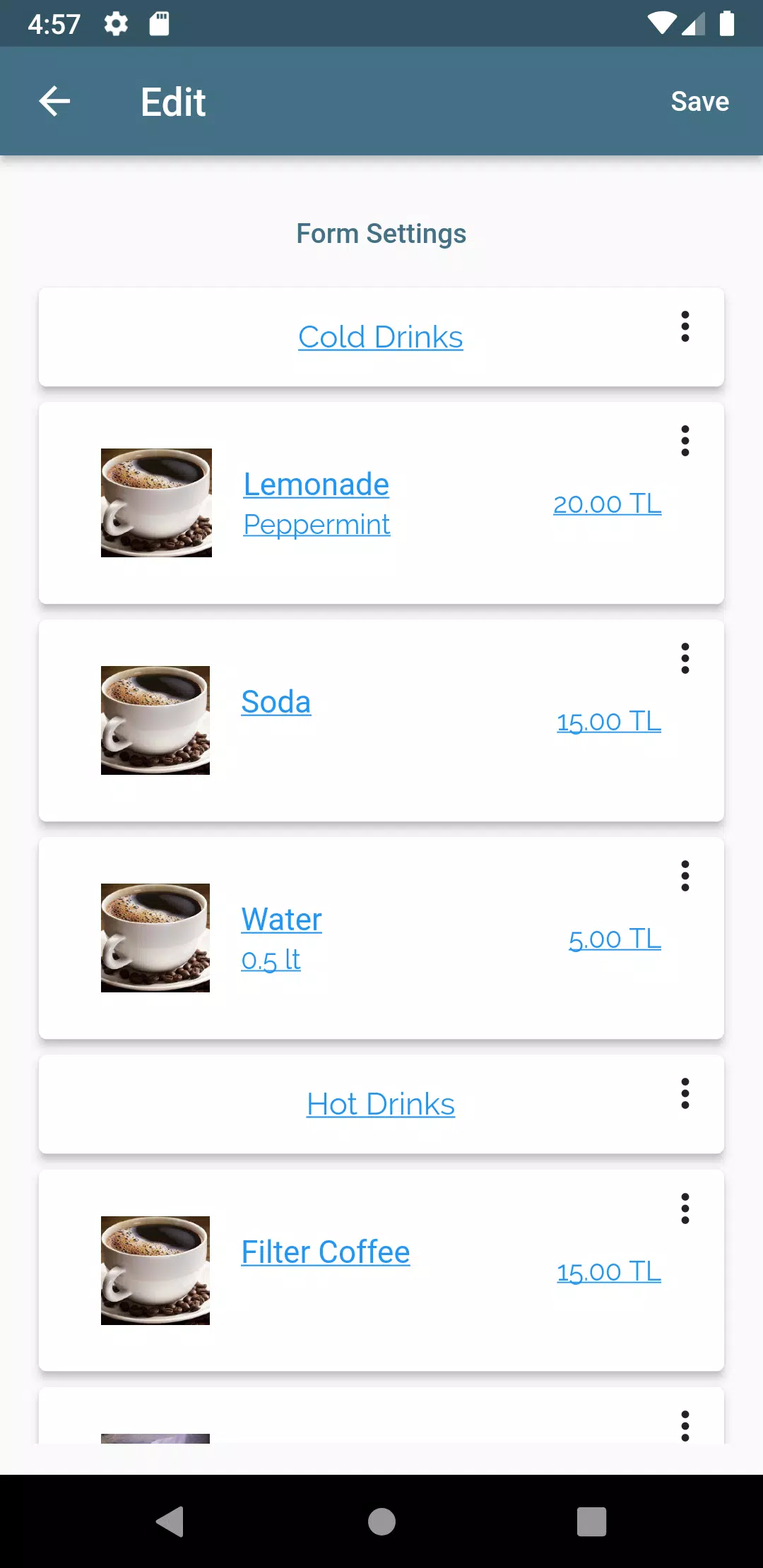
Task: Change the 20.00 TL Lemonade price
Action: pyautogui.click(x=607, y=504)
